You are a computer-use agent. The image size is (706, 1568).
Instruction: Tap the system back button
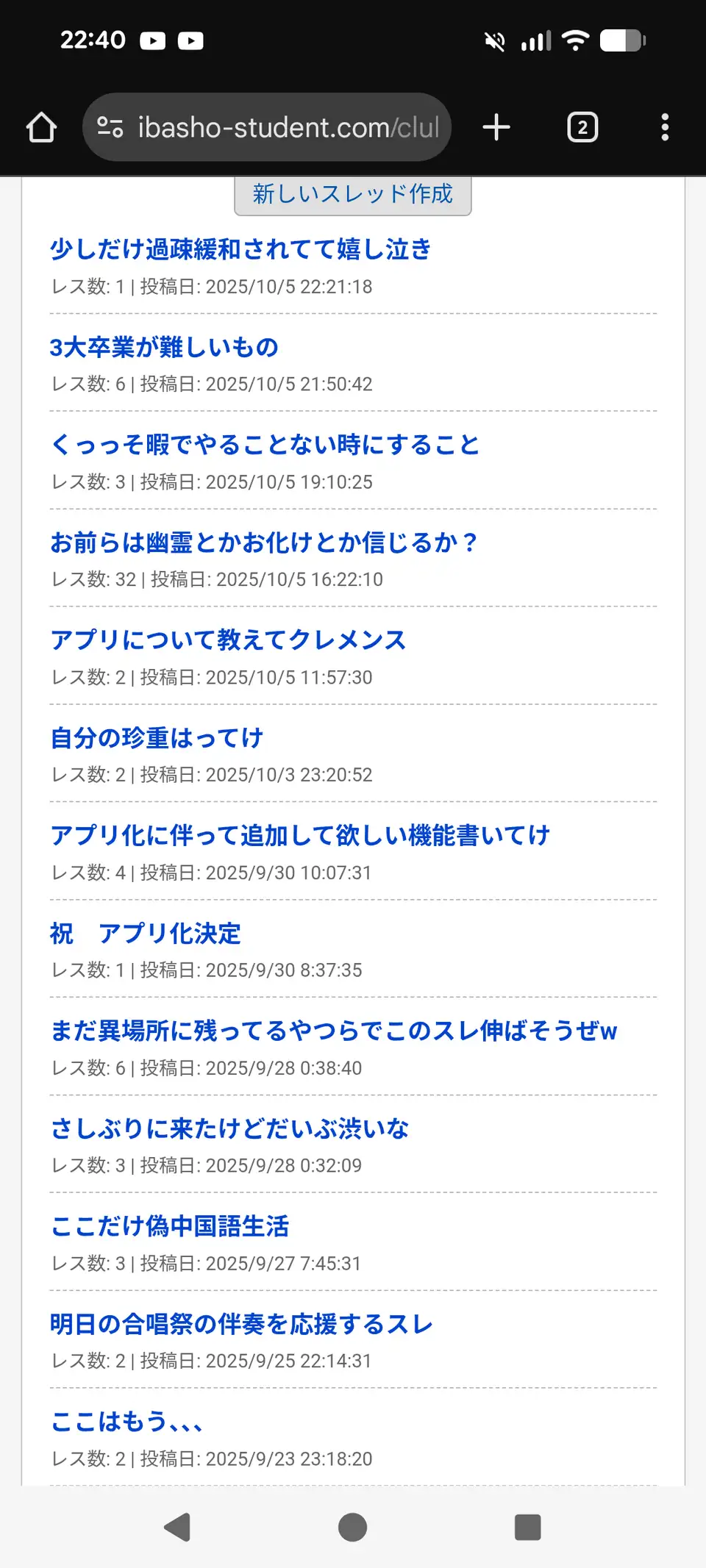[x=177, y=1527]
